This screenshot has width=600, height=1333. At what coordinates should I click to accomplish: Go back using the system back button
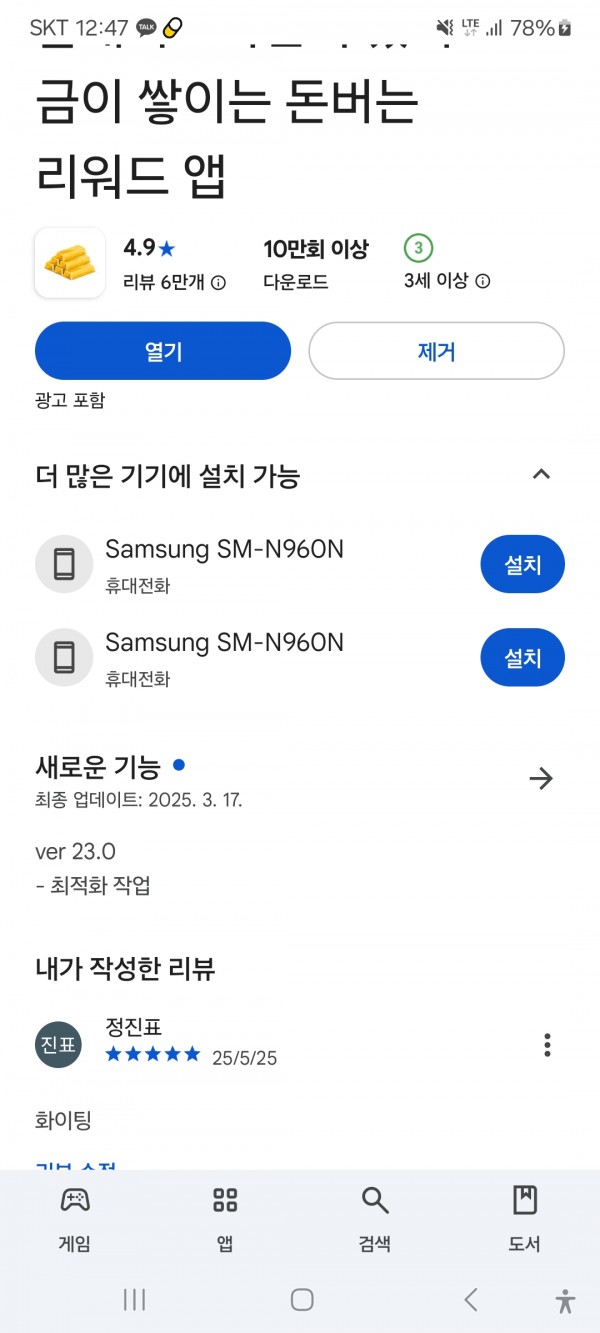471,1300
